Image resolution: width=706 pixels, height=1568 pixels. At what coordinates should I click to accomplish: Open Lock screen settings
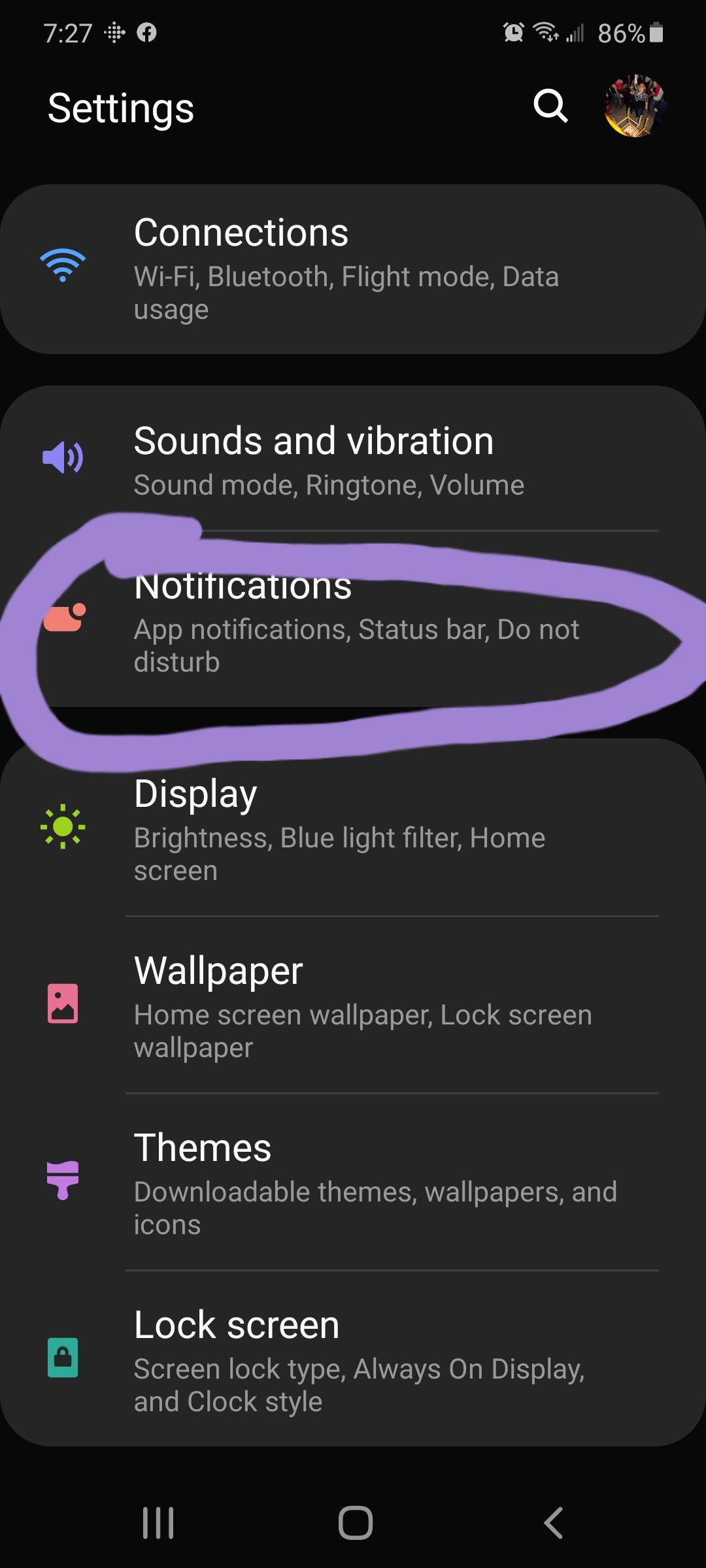[353, 1359]
